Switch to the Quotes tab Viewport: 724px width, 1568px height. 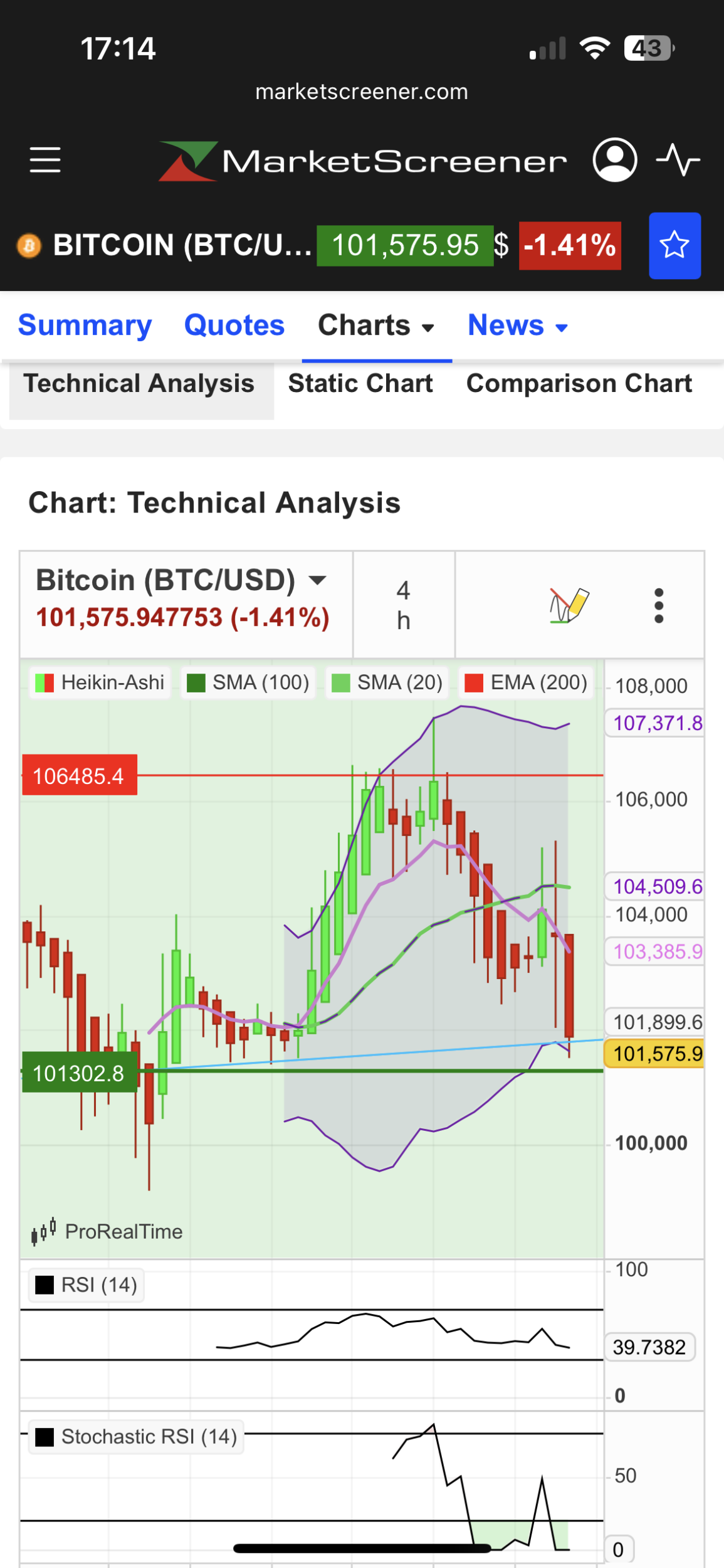[234, 326]
